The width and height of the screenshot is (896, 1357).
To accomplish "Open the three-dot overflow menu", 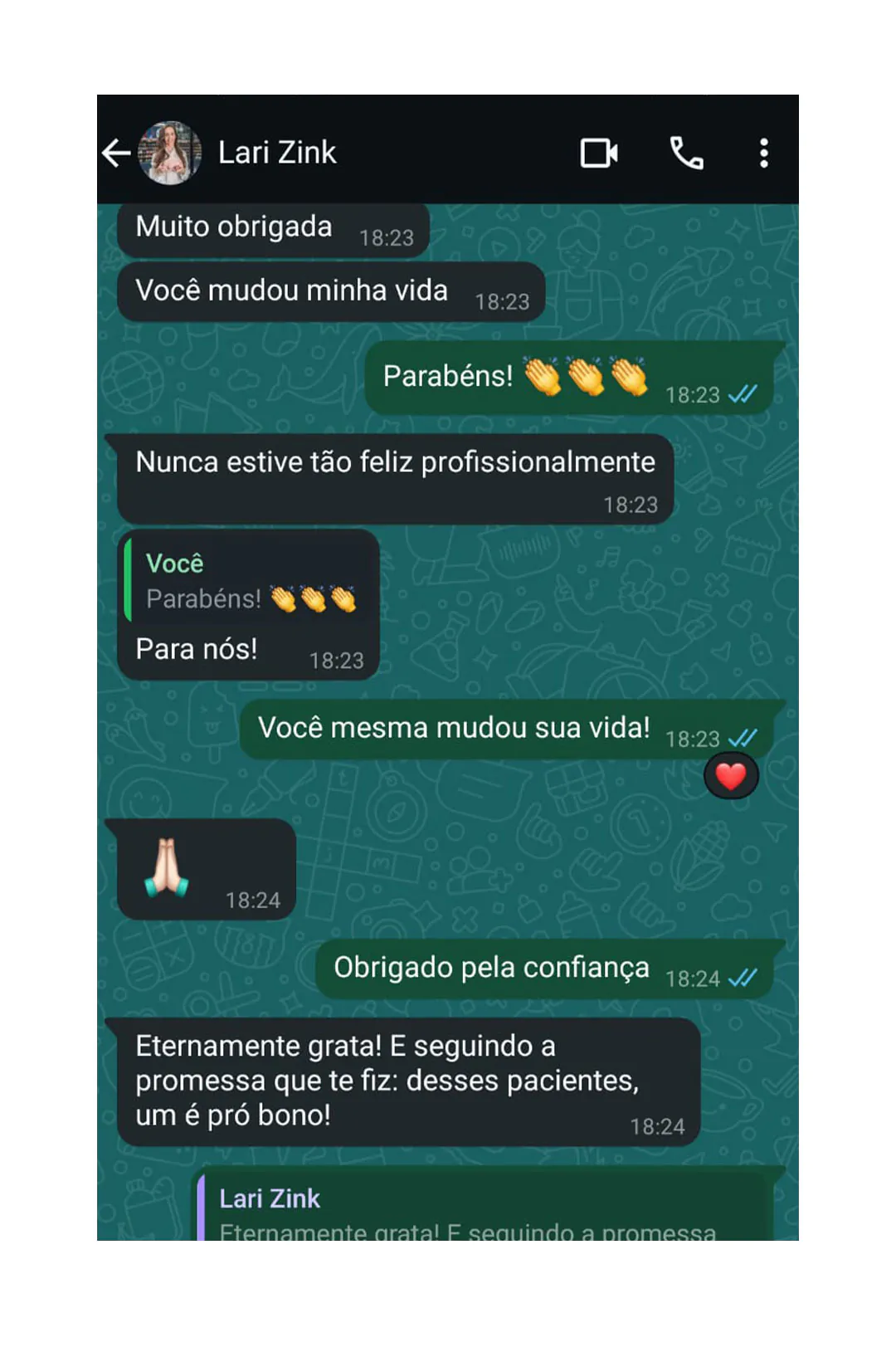I will (764, 152).
